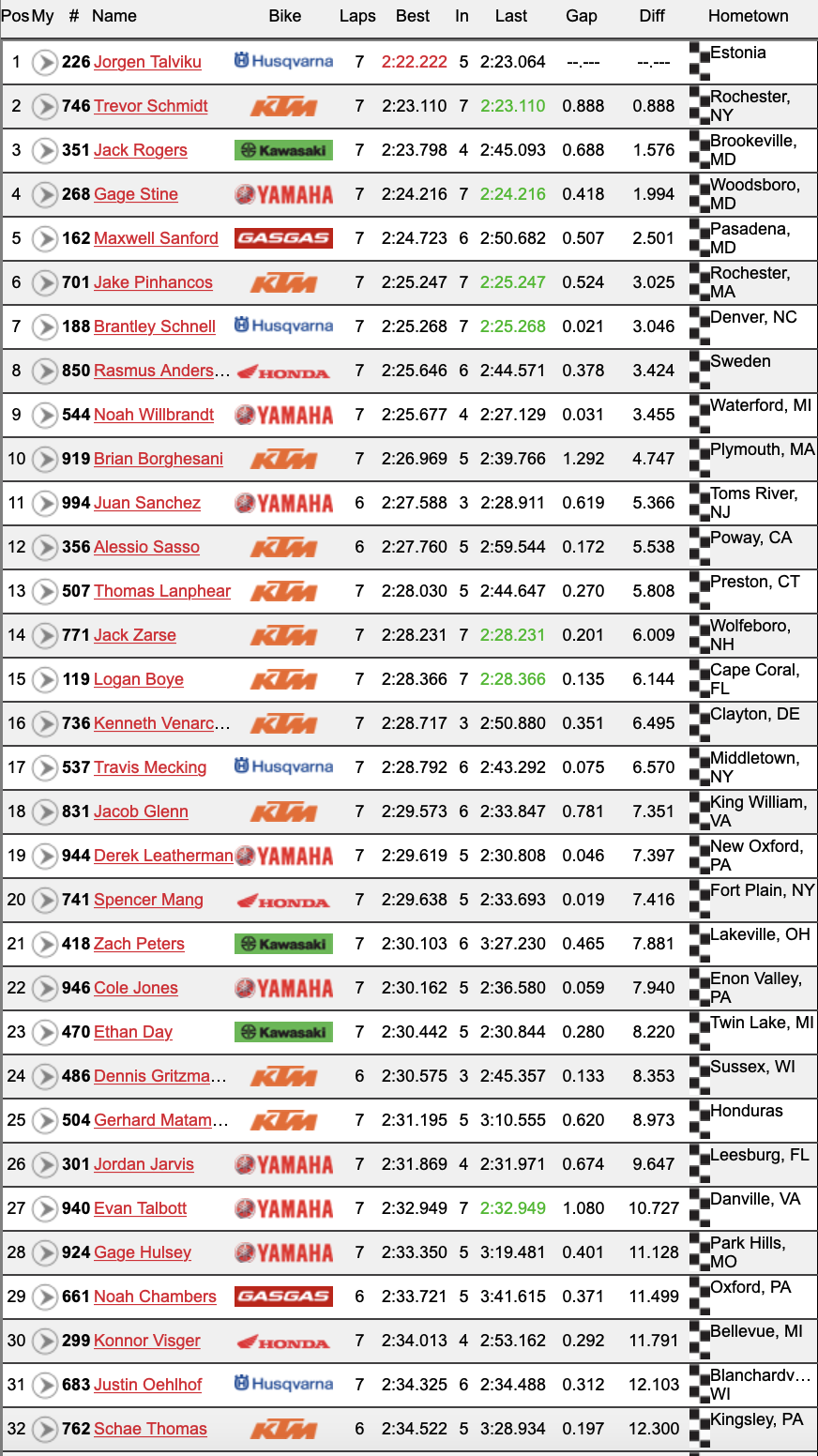Open Trevor Schmidt's rider link
818x1456 pixels.
coord(151,106)
